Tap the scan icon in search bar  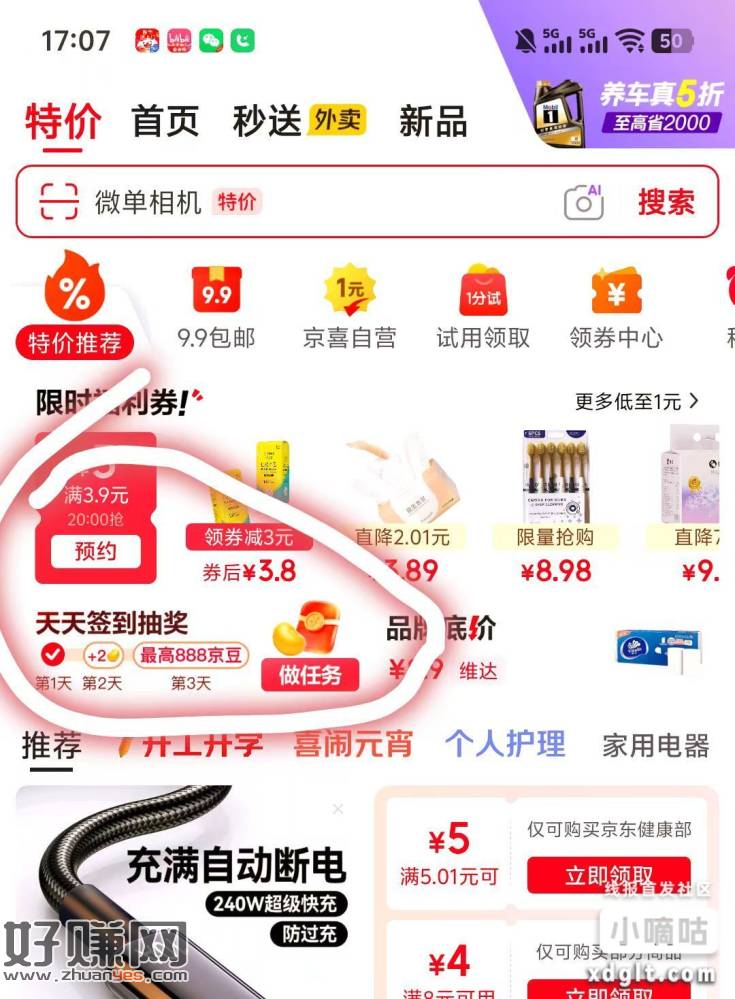59,202
